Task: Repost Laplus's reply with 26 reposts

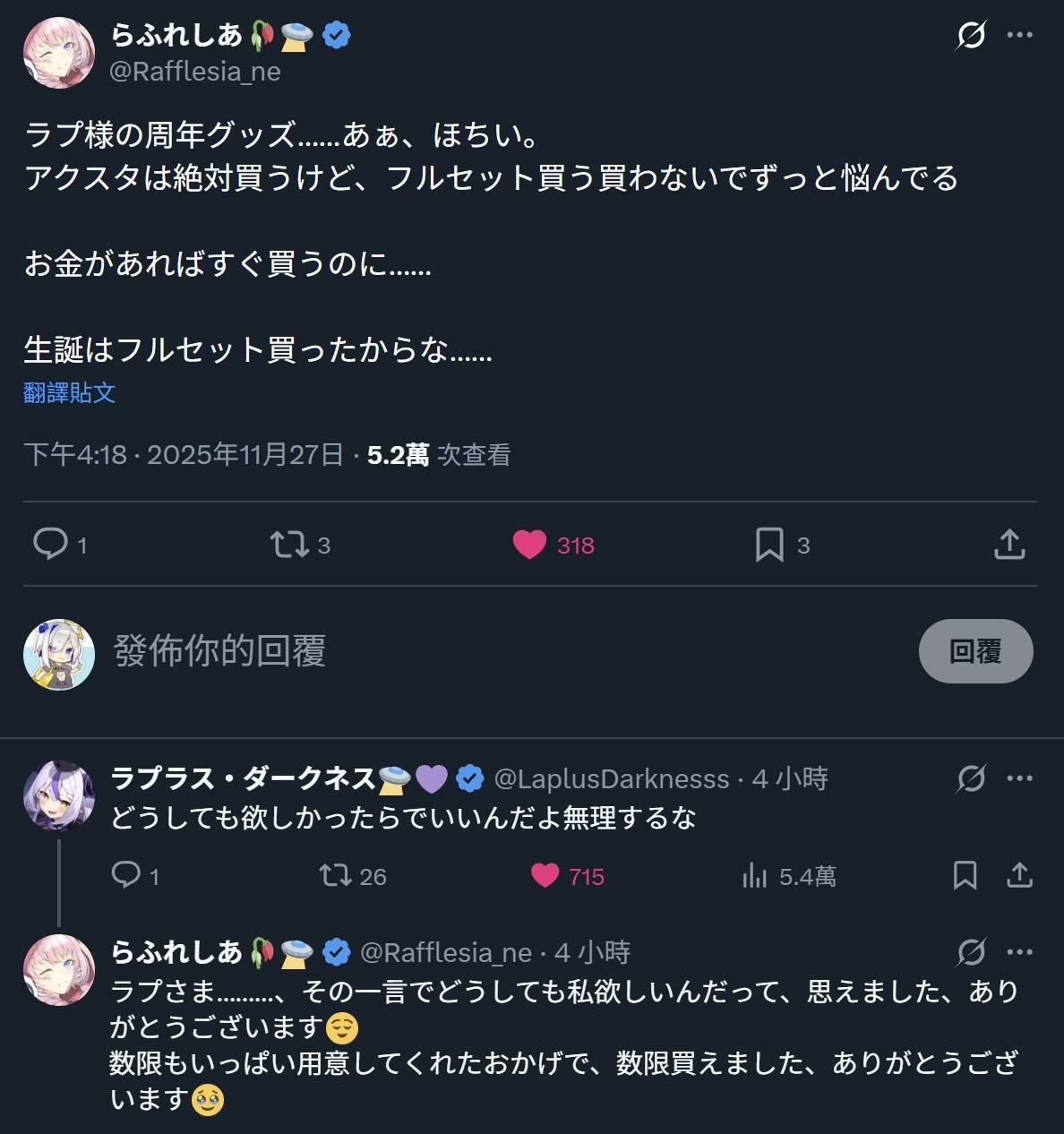Action: pyautogui.click(x=336, y=874)
